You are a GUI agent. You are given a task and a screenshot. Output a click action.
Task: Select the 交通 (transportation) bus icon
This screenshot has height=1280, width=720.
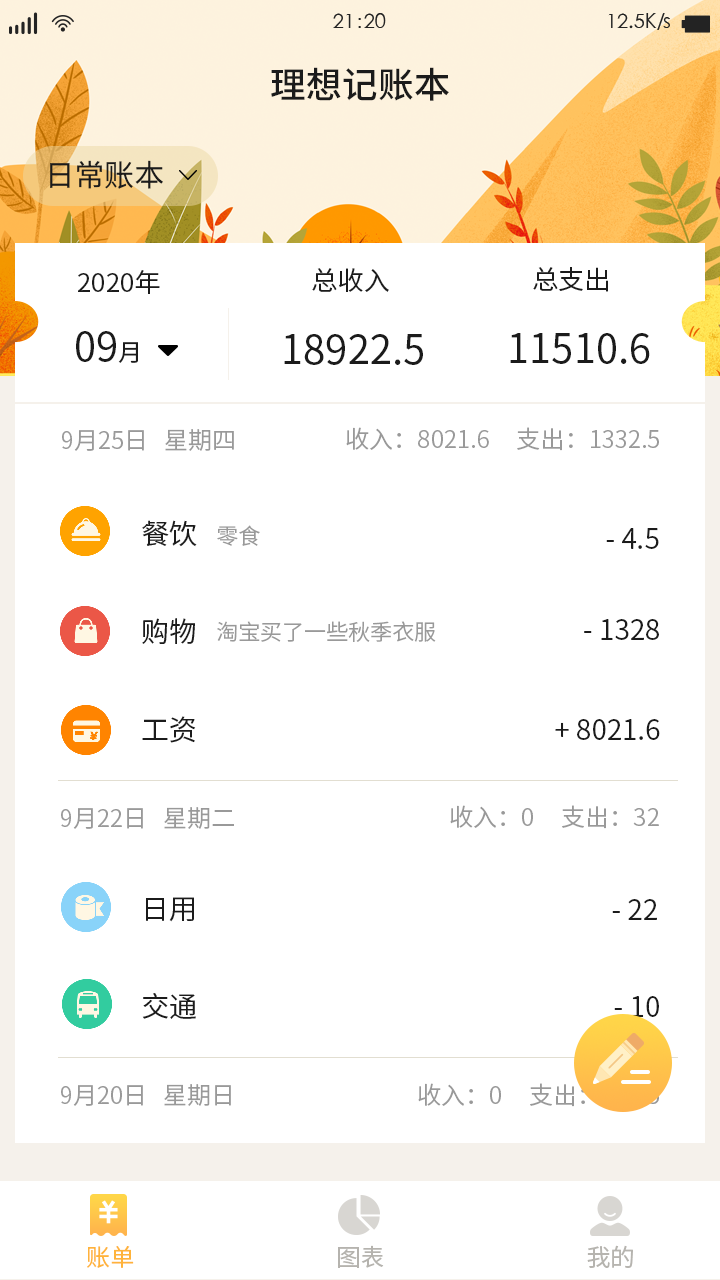pyautogui.click(x=85, y=1006)
